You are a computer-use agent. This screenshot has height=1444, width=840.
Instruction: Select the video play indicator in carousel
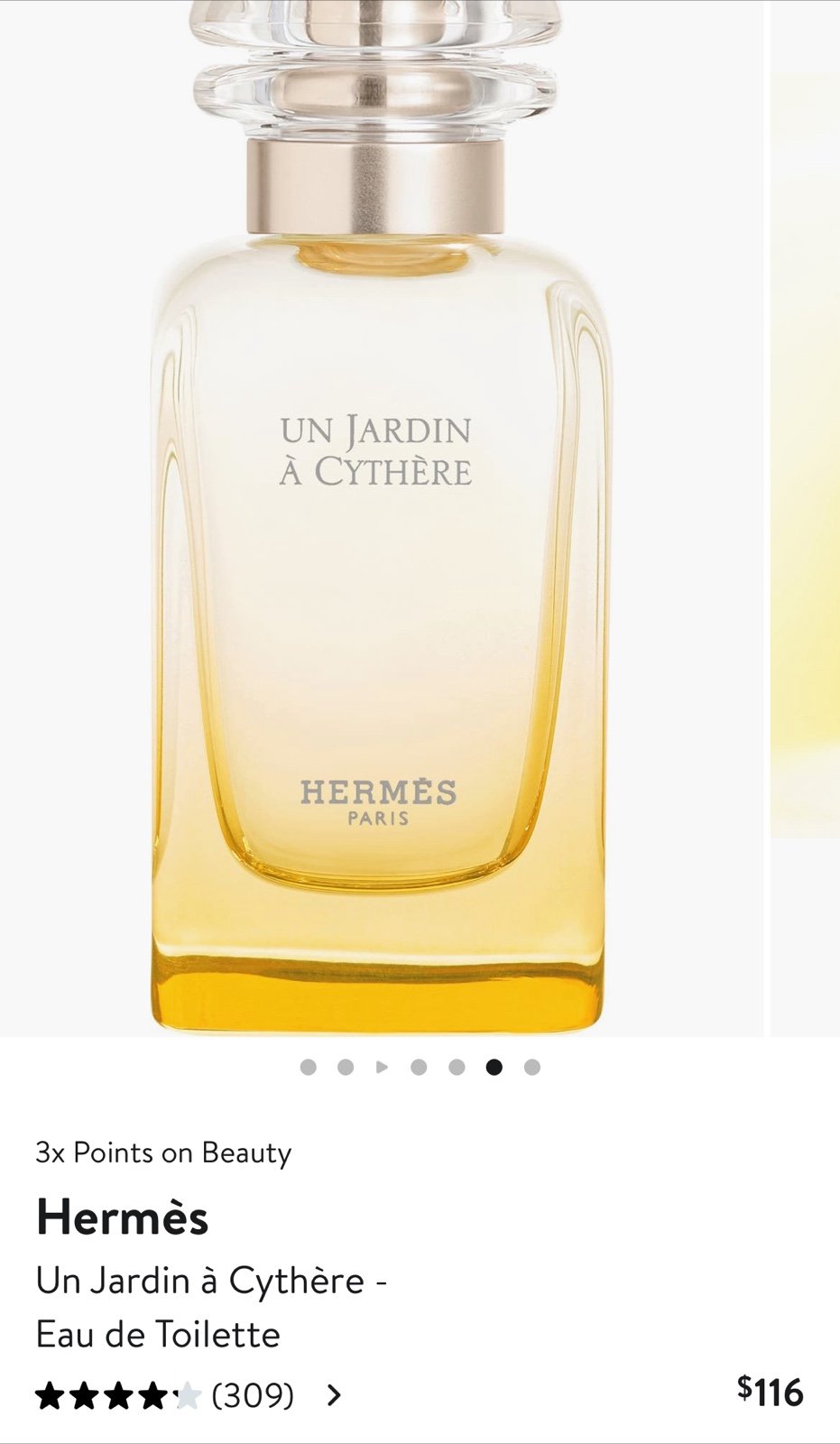point(382,1067)
